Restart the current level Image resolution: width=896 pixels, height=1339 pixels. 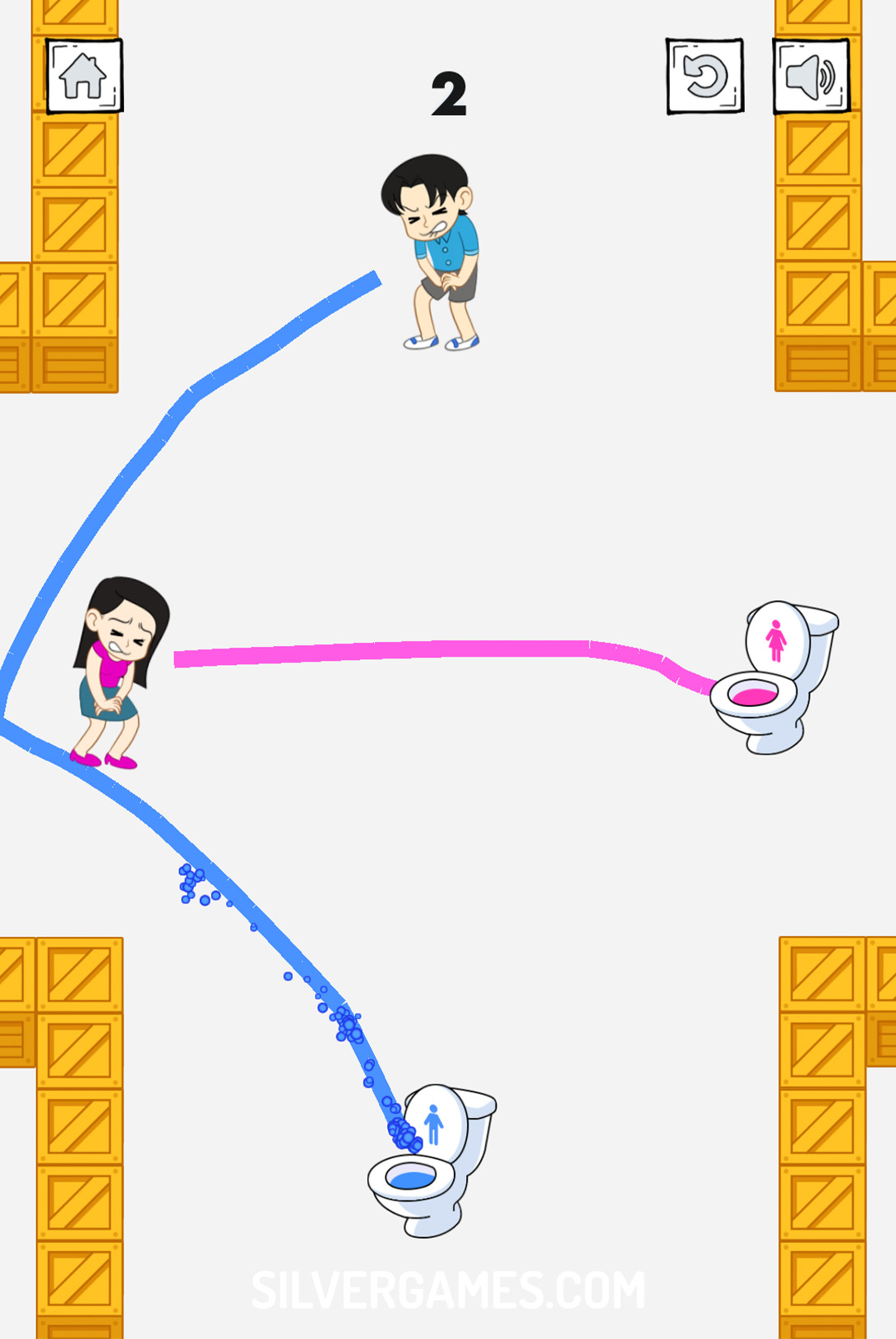pos(704,76)
